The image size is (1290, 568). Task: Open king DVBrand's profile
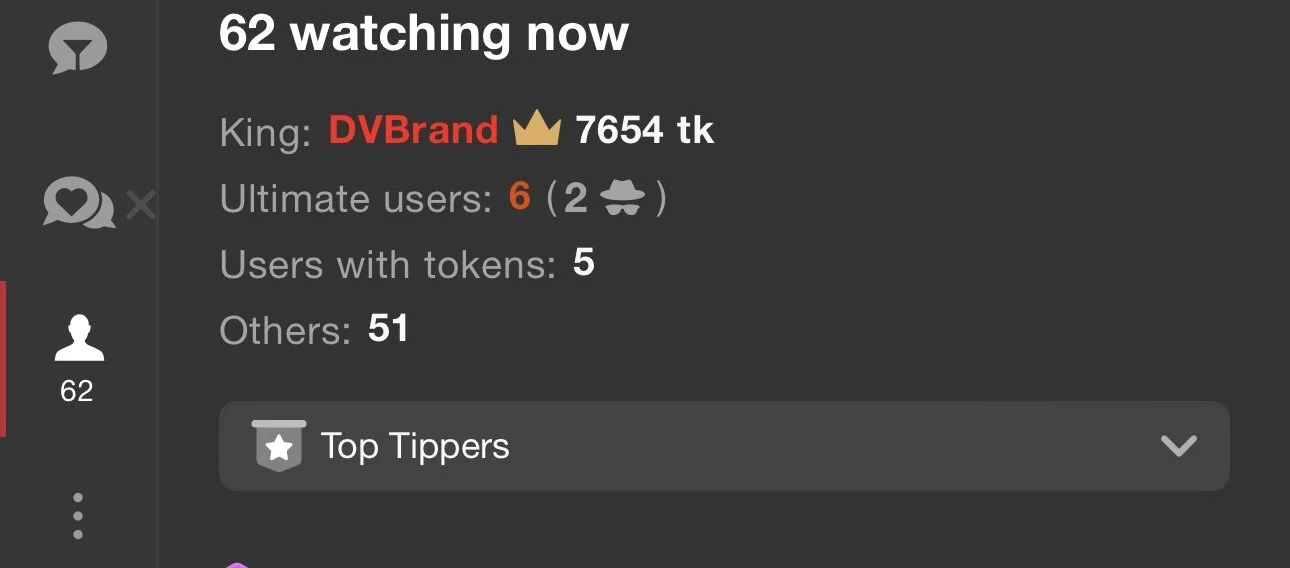413,130
